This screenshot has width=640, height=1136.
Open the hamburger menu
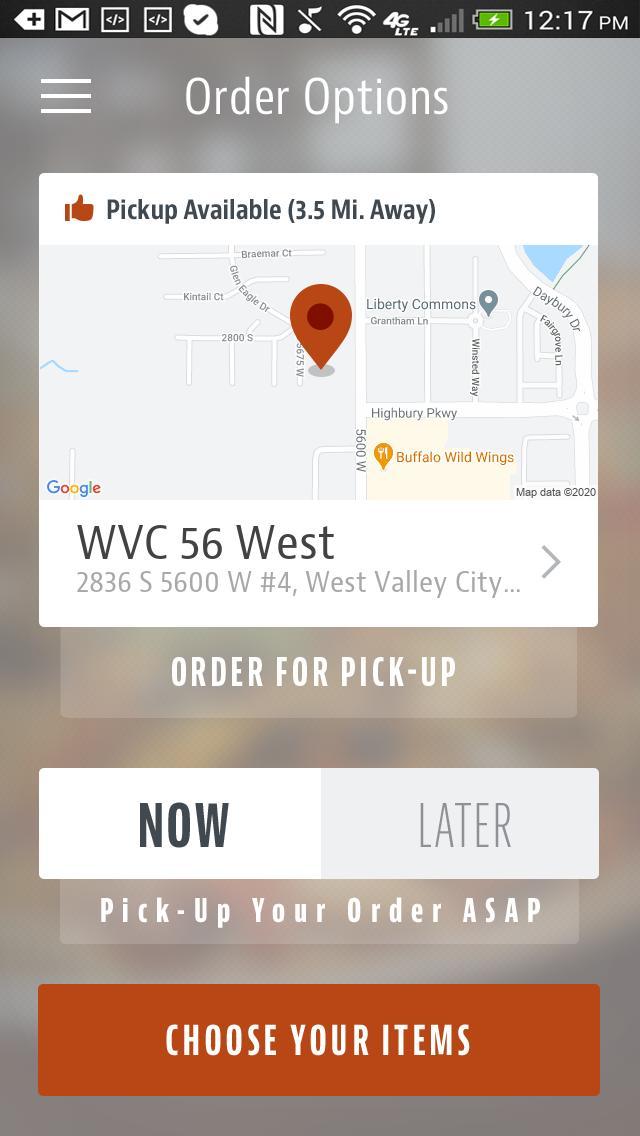tap(66, 96)
